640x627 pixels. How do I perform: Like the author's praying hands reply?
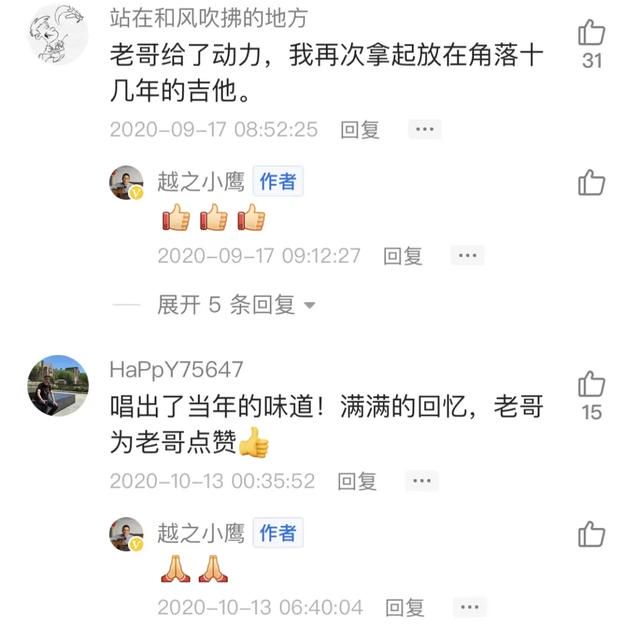tap(592, 534)
